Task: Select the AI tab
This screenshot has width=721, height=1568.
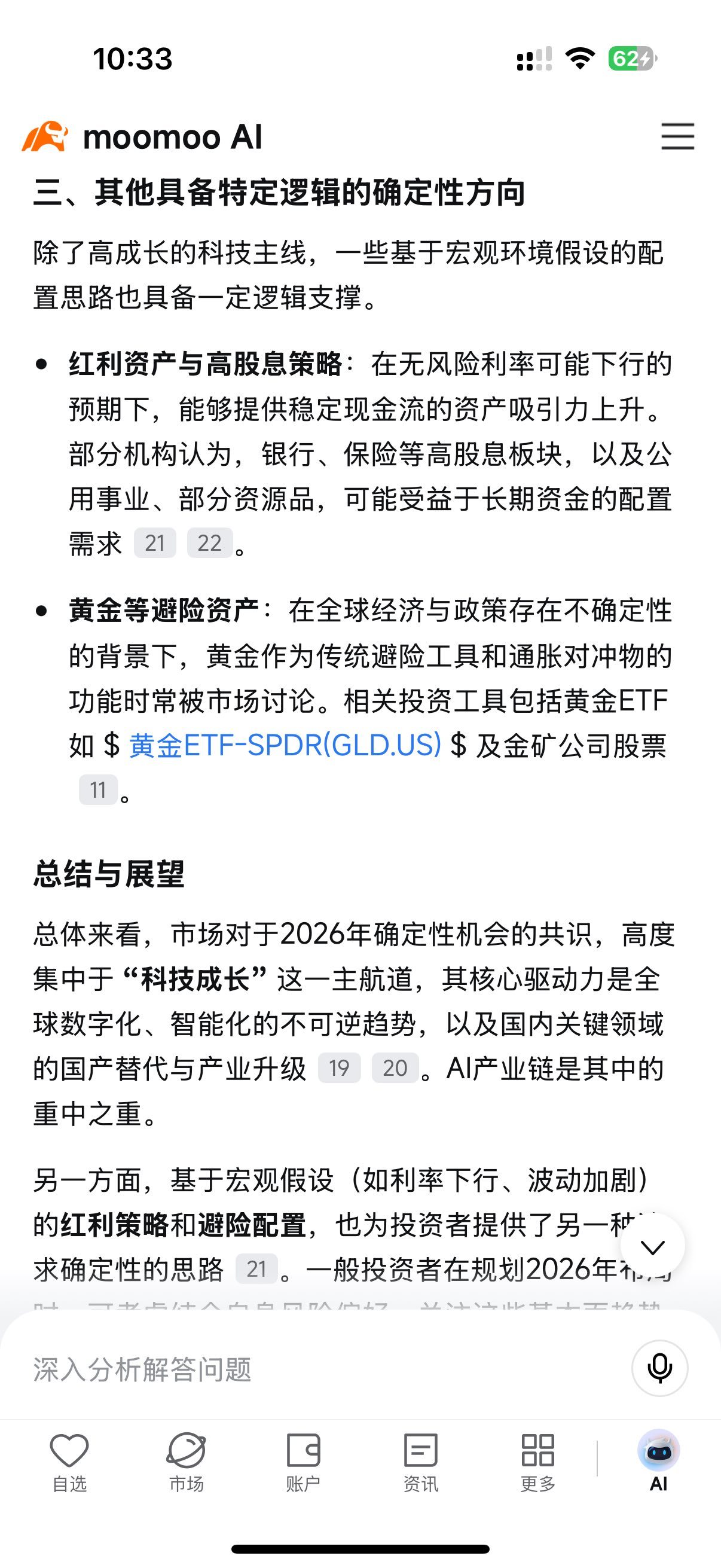Action: pyautogui.click(x=658, y=1461)
